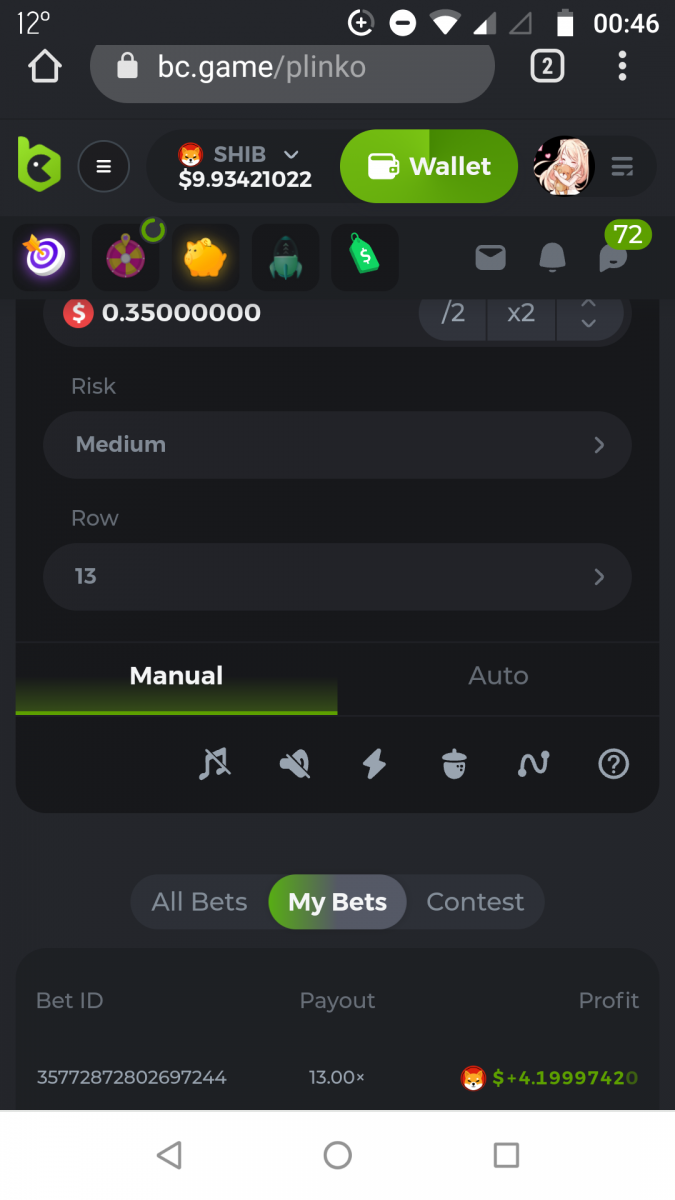Viewport: 675px width, 1200px height.
Task: Expand the Risk Medium selector
Action: pyautogui.click(x=337, y=444)
